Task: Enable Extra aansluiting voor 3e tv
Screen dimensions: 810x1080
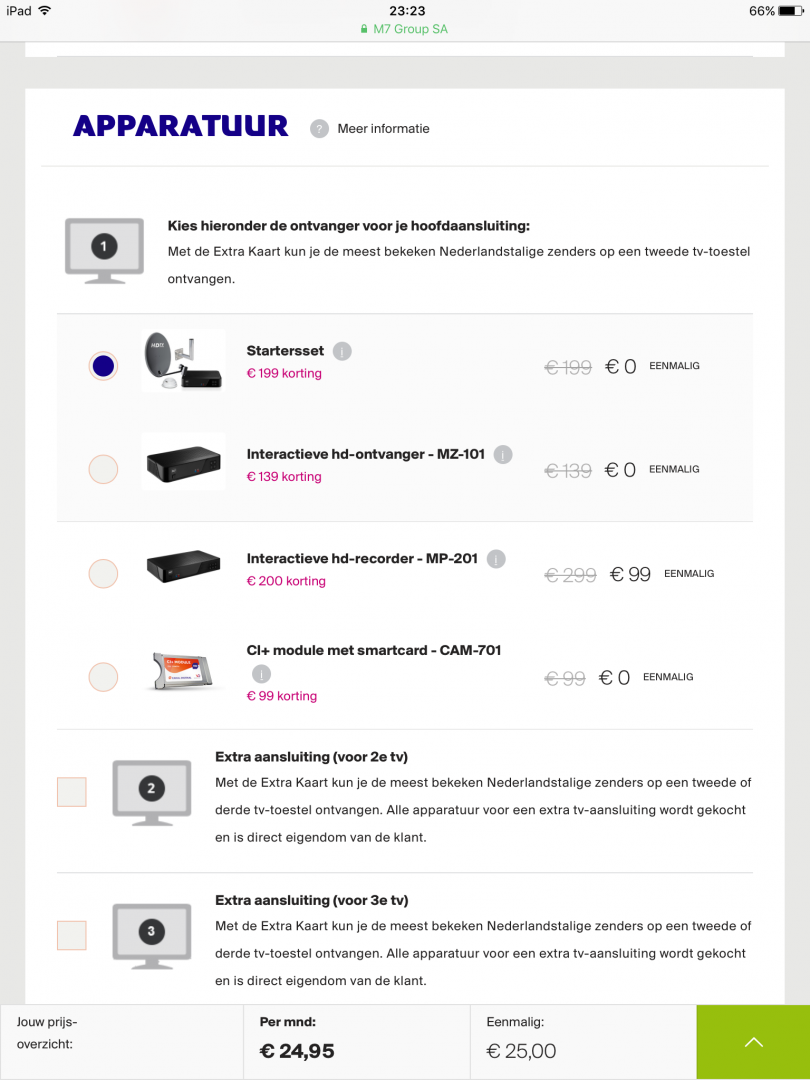Action: (72, 935)
